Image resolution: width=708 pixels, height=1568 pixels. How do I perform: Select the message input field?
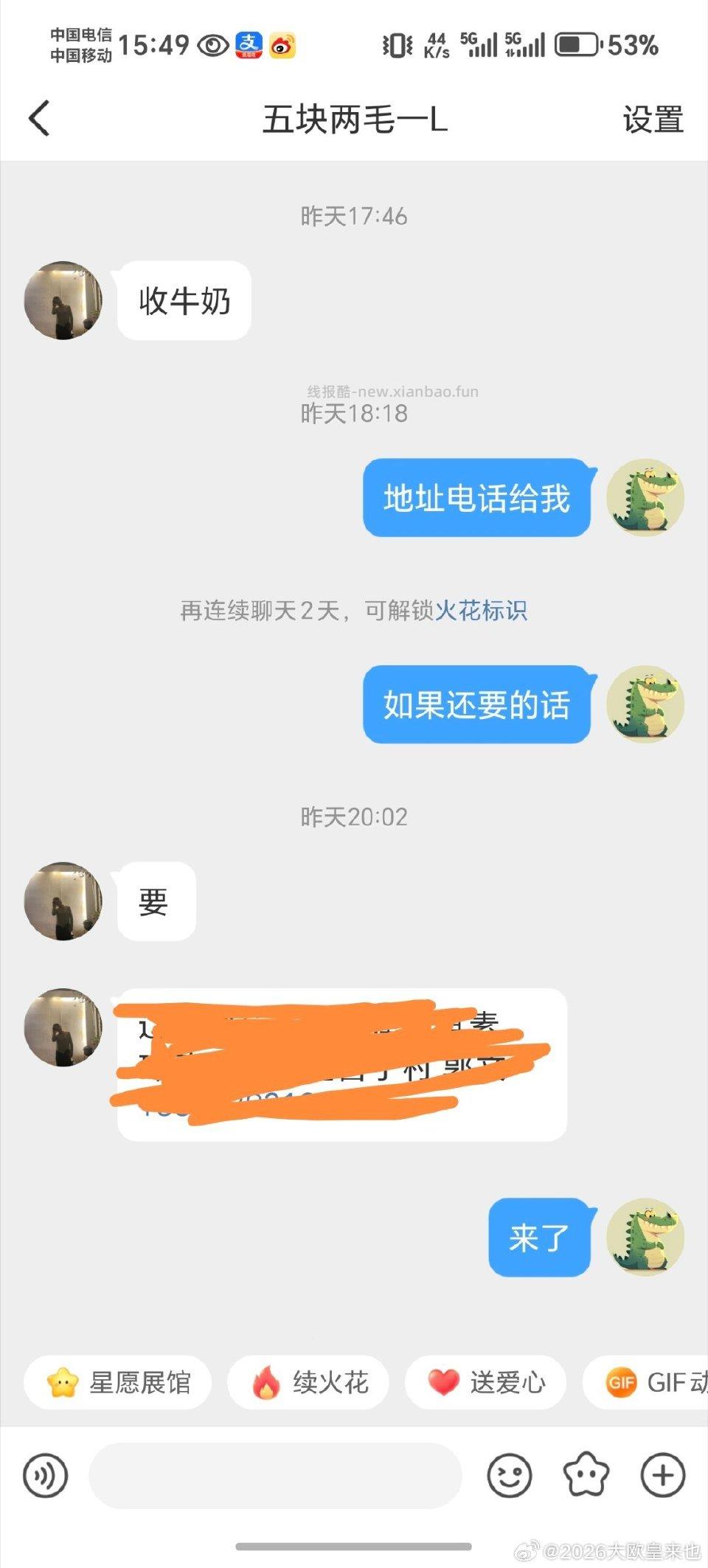[277, 1476]
